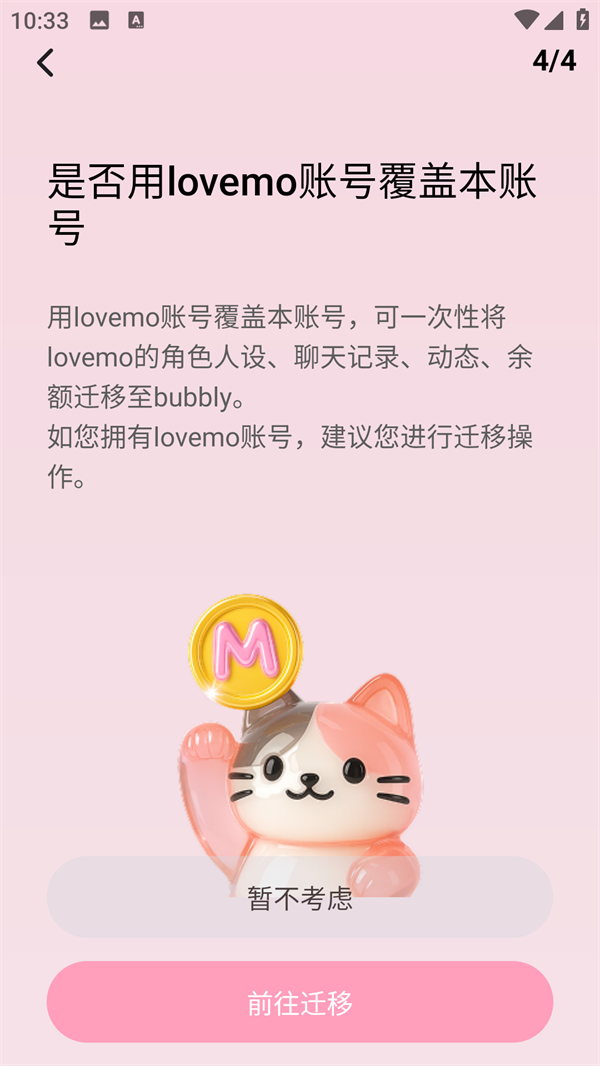Tap 前往迁移 to start account migration
The height and width of the screenshot is (1066, 600).
300,1003
